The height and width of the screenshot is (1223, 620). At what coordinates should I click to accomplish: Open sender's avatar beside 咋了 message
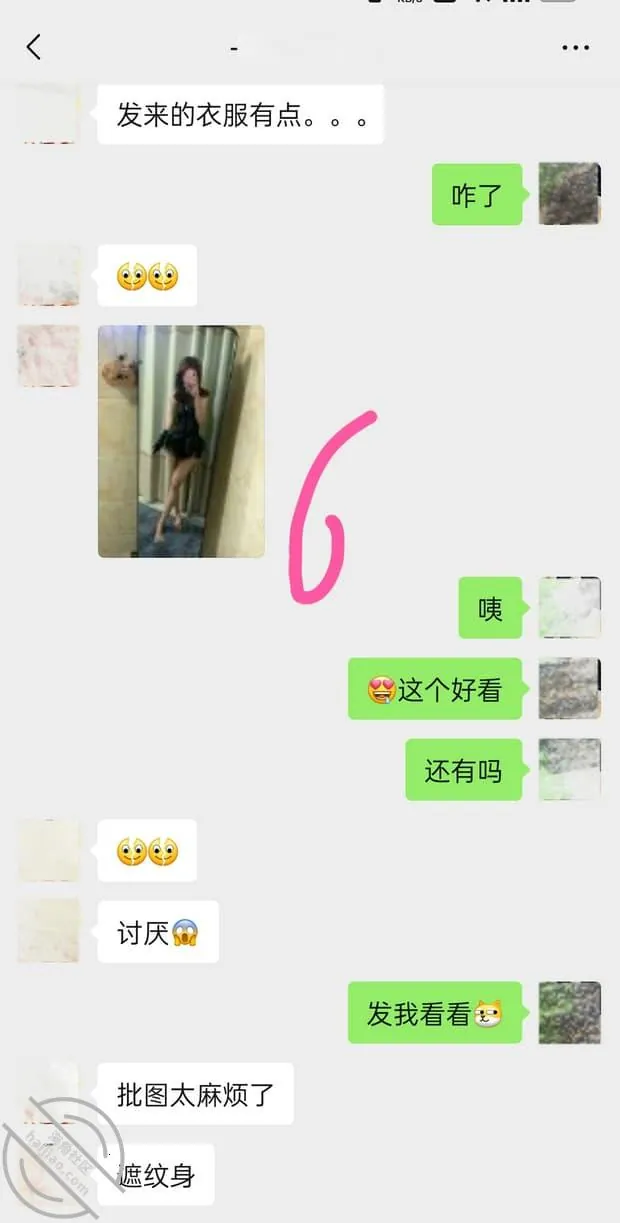(570, 194)
